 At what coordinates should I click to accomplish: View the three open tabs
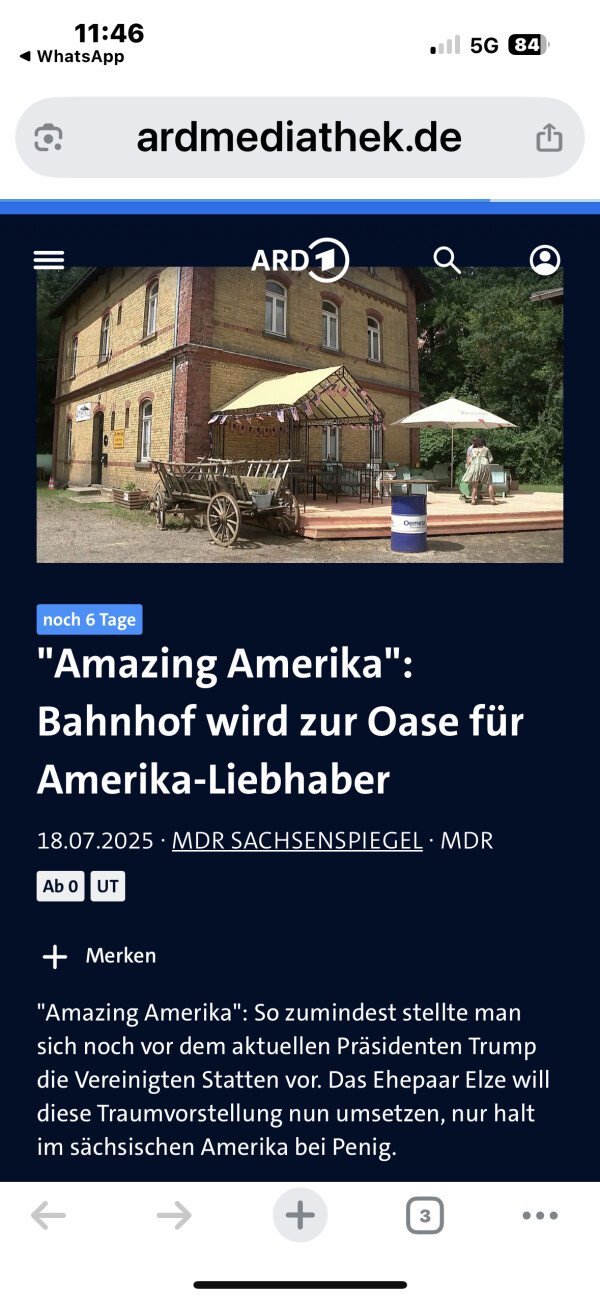point(425,1216)
